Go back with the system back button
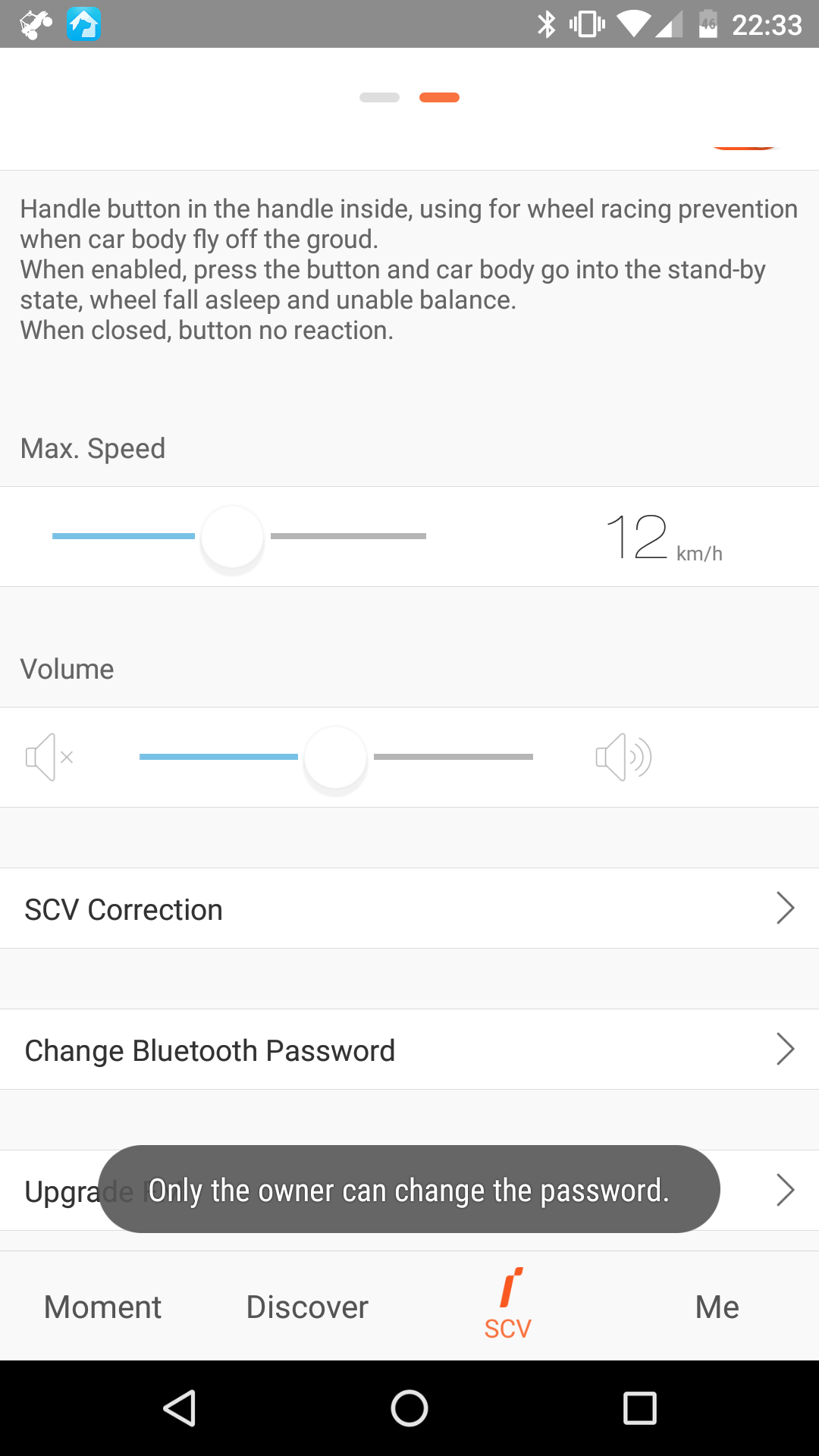The height and width of the screenshot is (1456, 819). point(180,1408)
